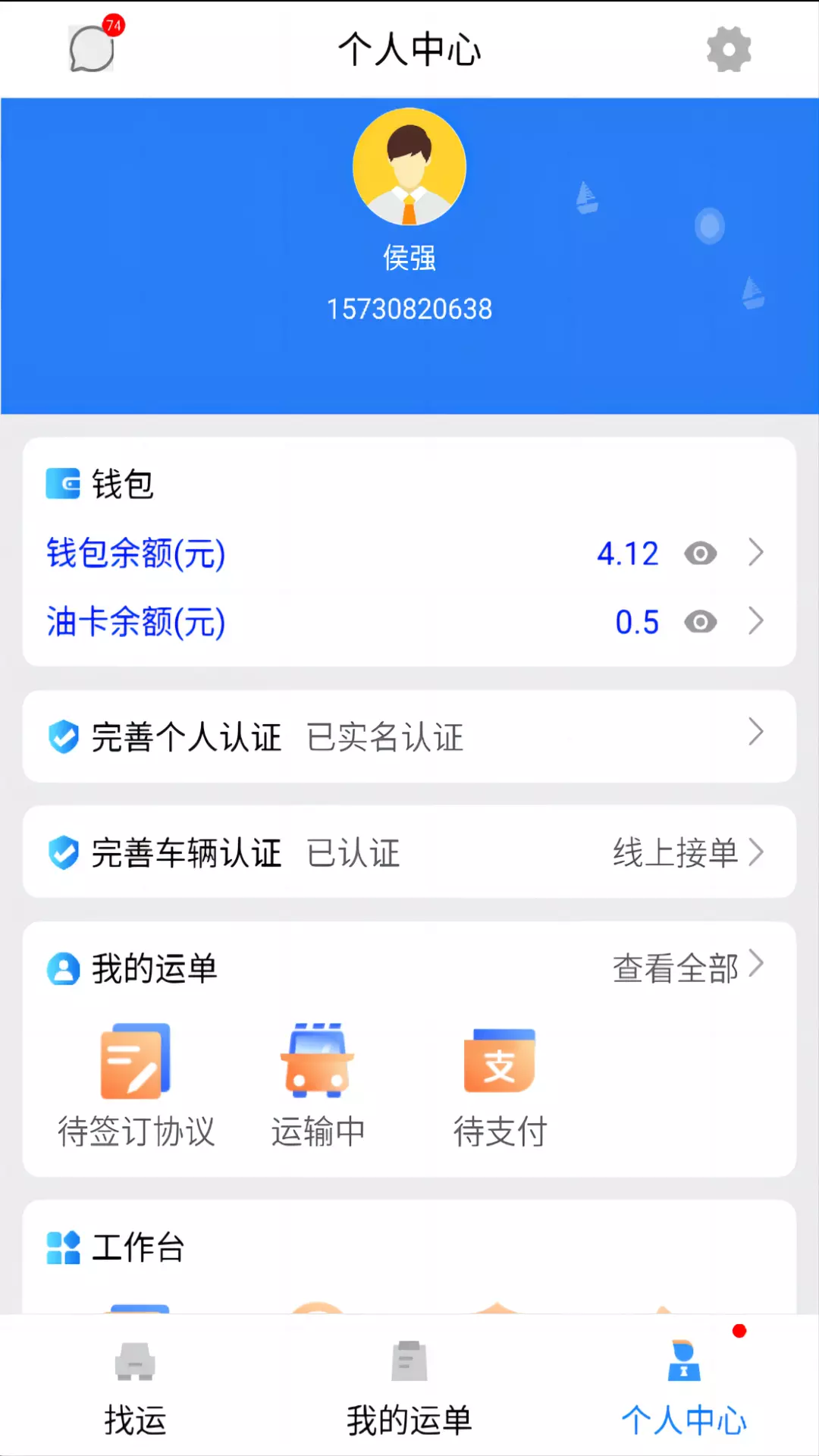Open 待支付 waybills
Screen dimensions: 819x1456
tap(500, 1085)
